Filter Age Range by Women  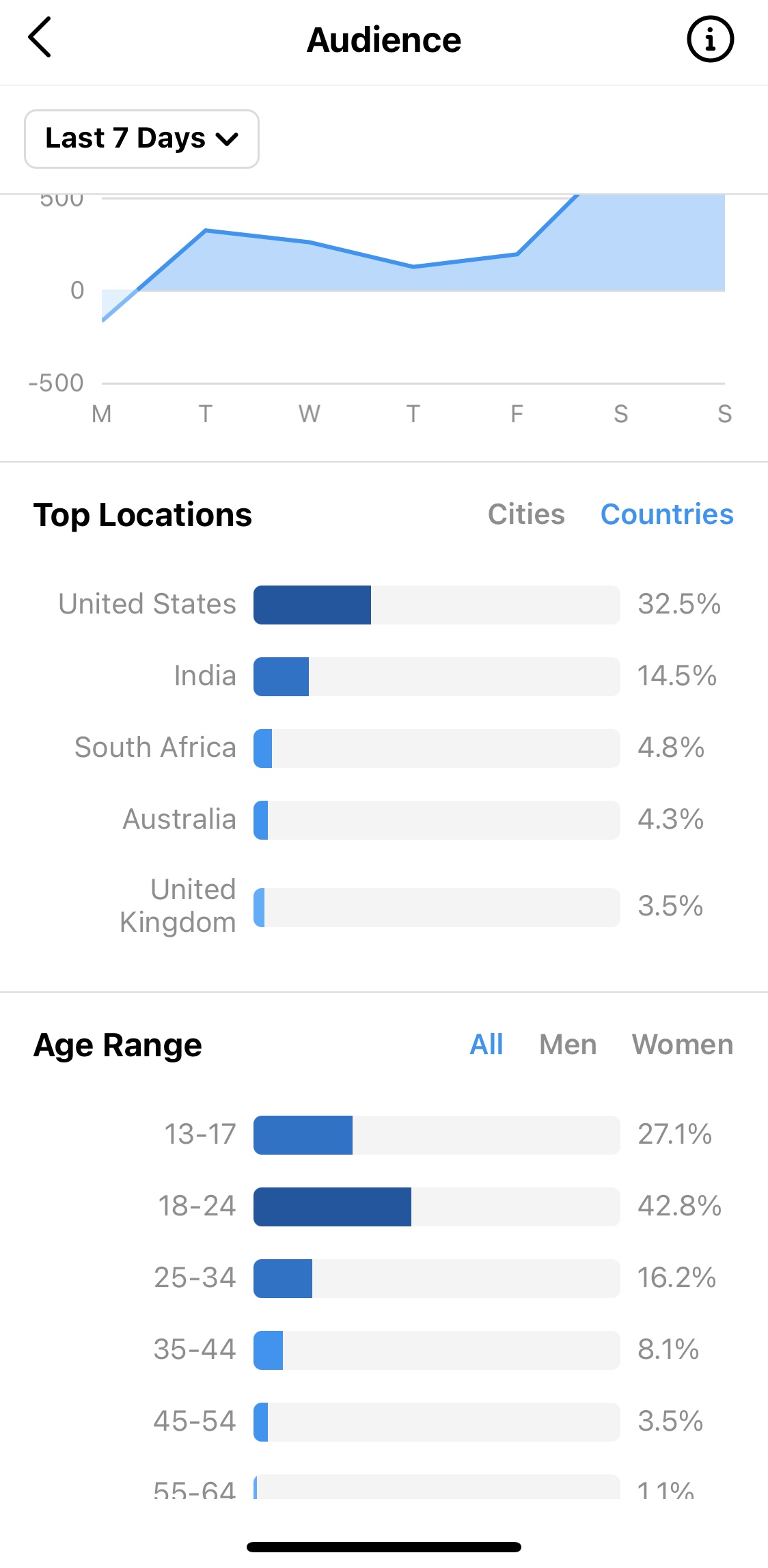click(683, 1045)
